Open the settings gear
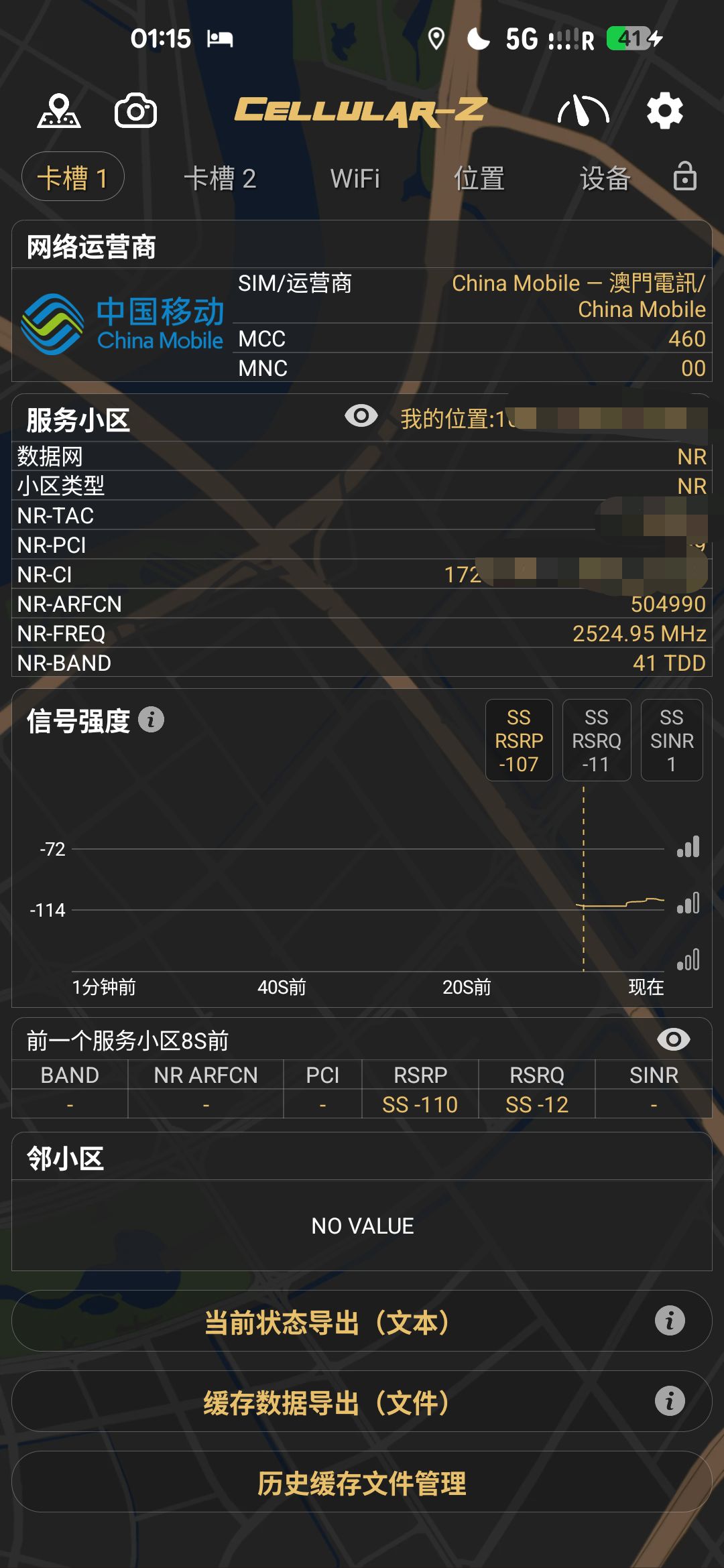Screen dimensions: 724x1568 (x=664, y=111)
